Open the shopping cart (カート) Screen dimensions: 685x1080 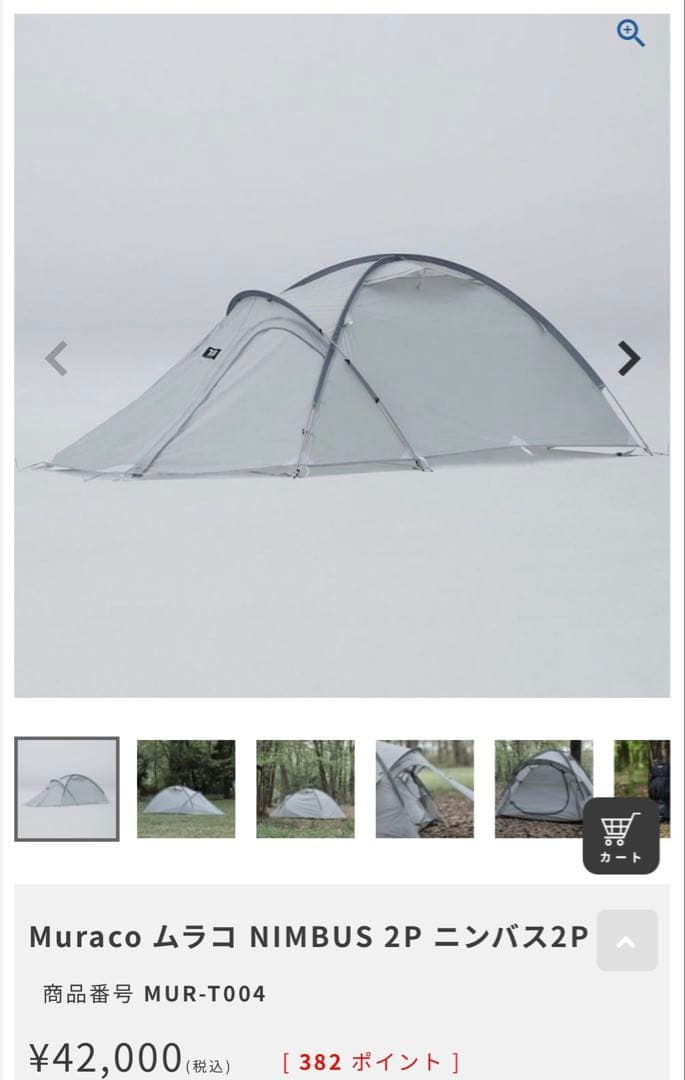pos(621,836)
